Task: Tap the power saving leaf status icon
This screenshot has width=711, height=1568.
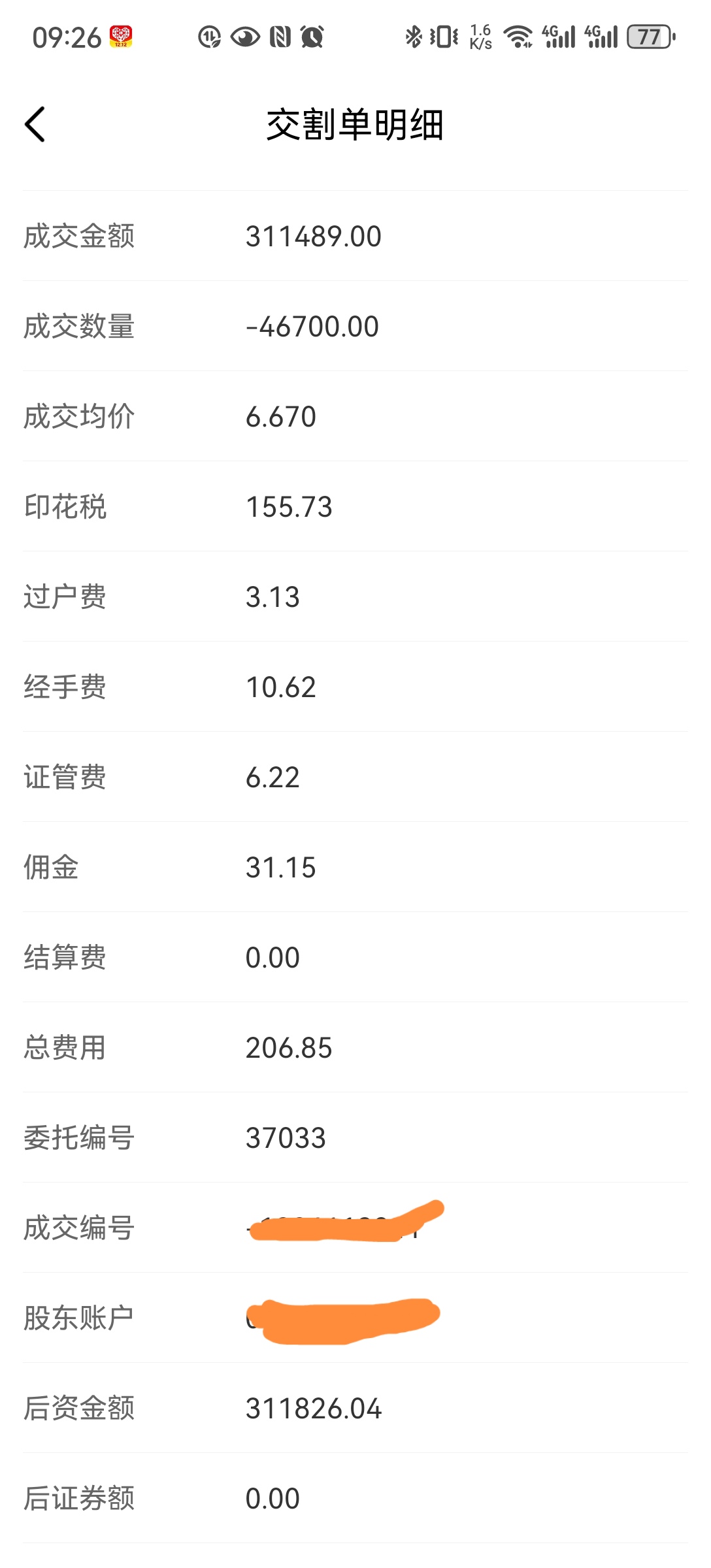Action: pos(209,37)
